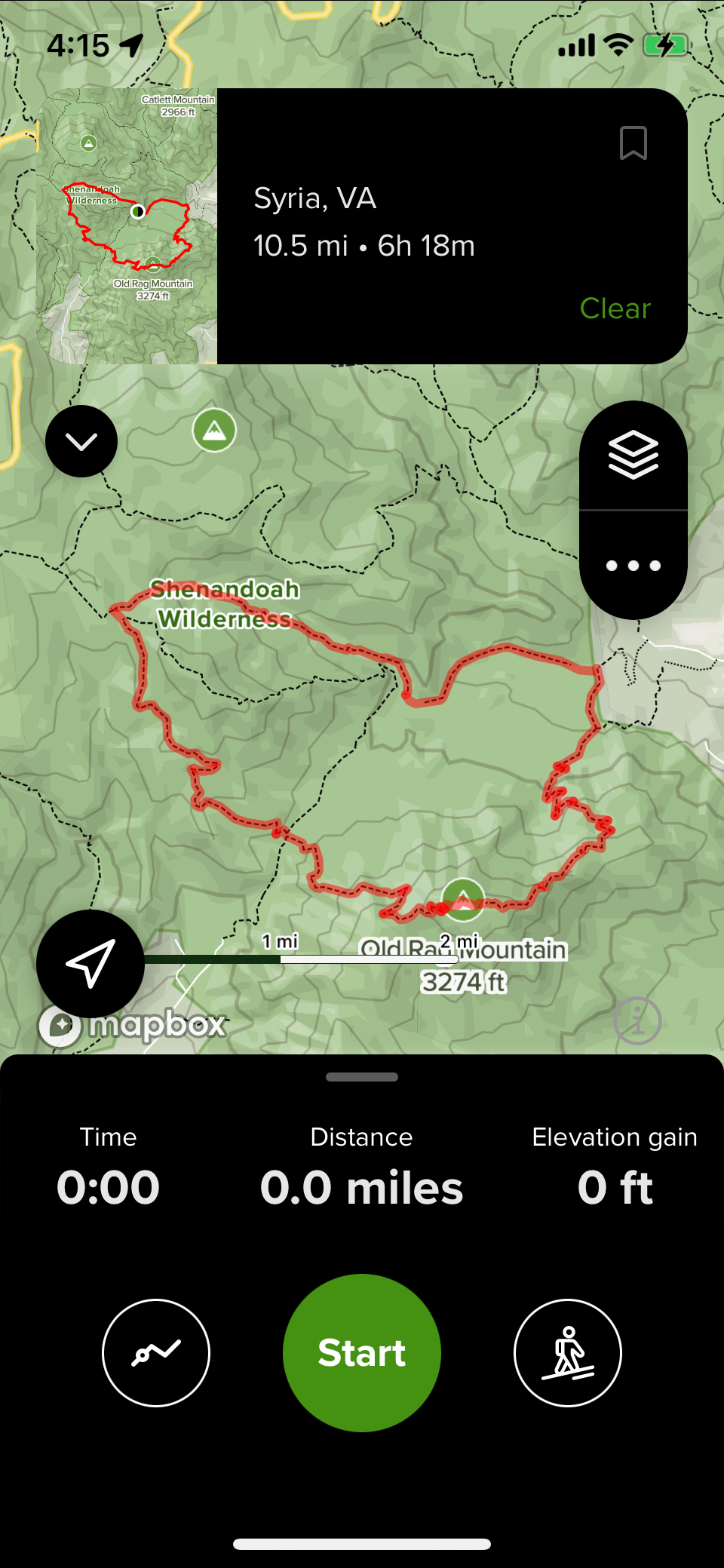Start recording the activity
724x1568 pixels.
362,1352
